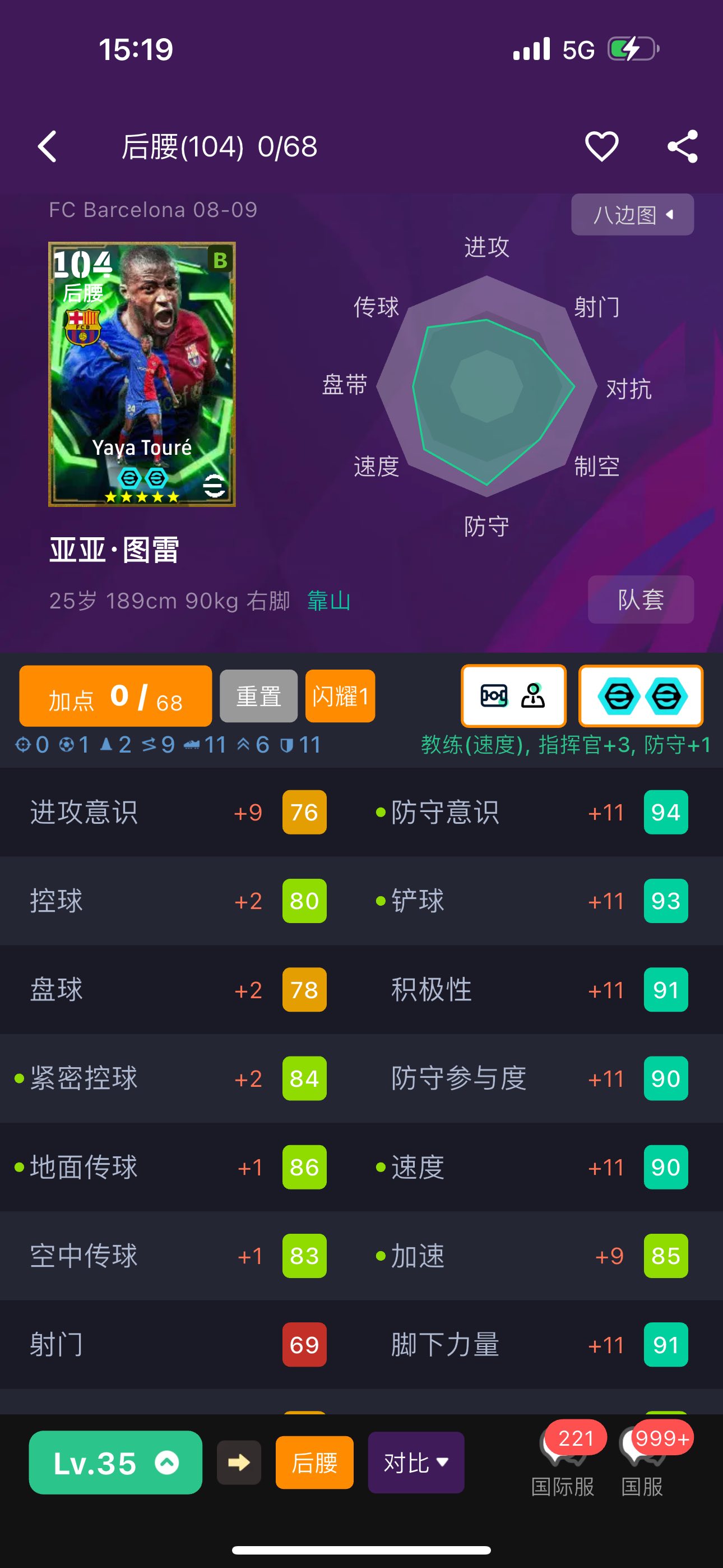Share this player card

[682, 147]
